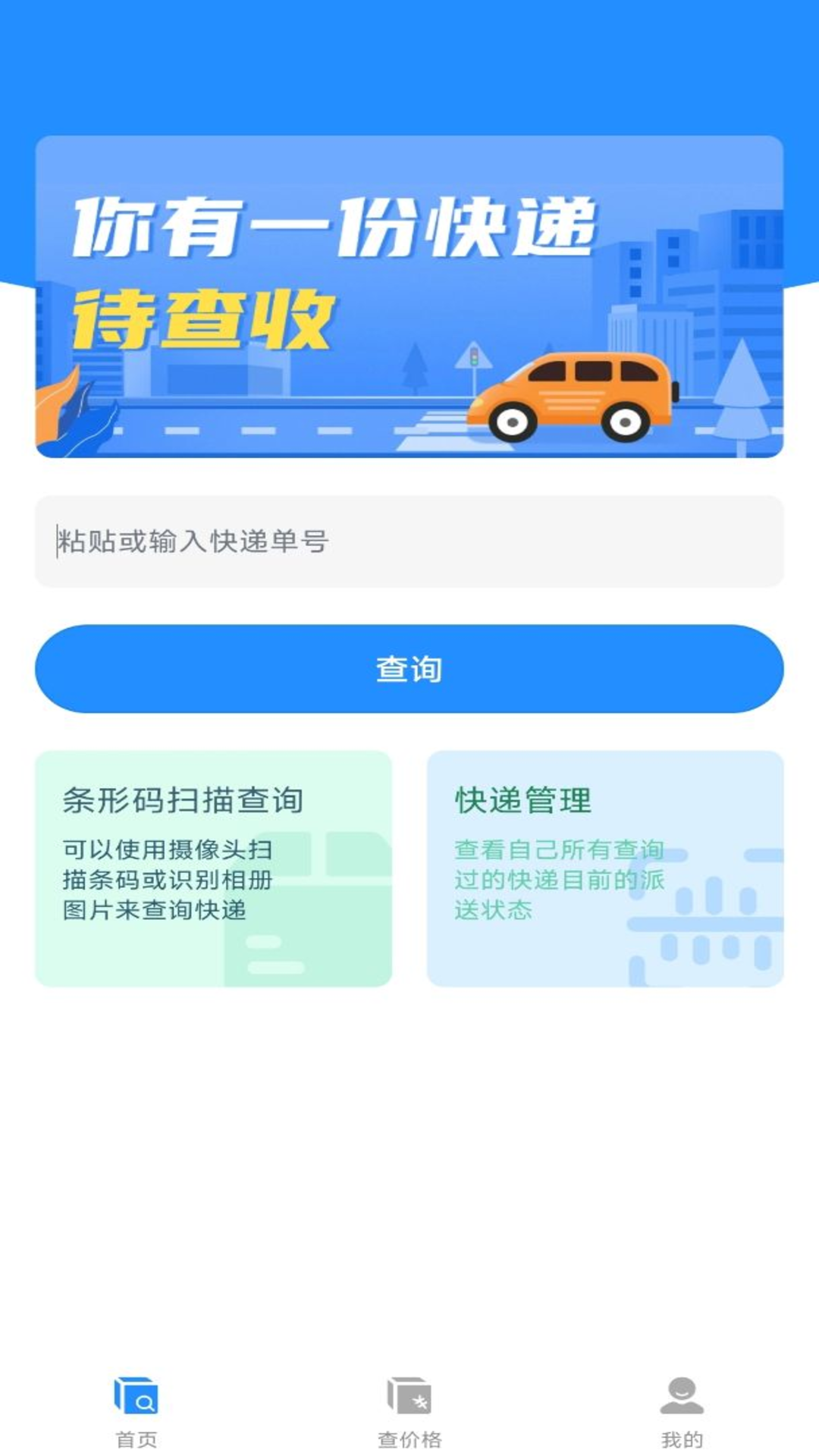The height and width of the screenshot is (1456, 819).
Task: Switch to the 首页 tab
Action: click(x=136, y=1410)
